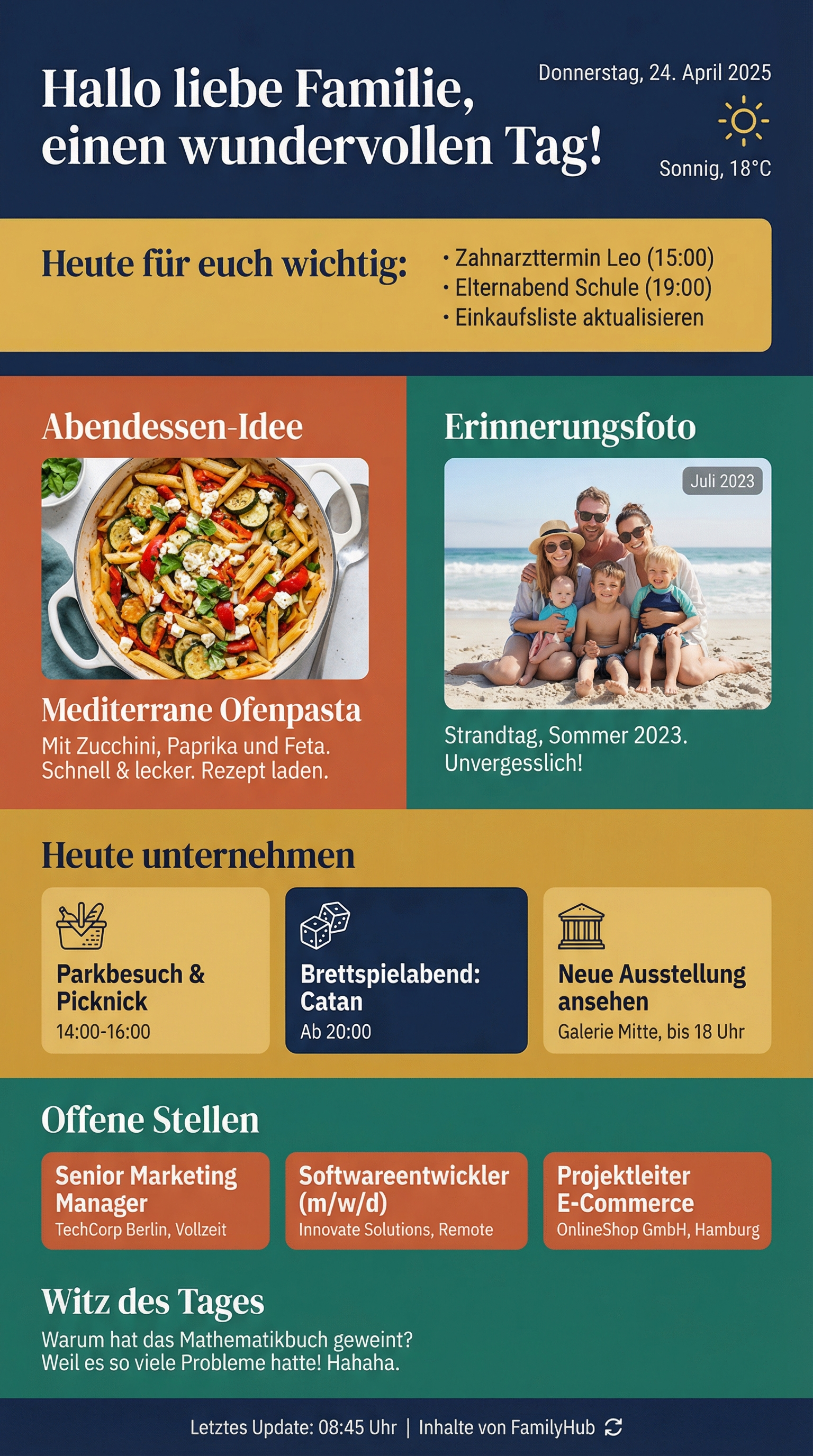Open the Heute für euch wichtig reminders banner
Image resolution: width=813 pixels, height=1456 pixels.
(385, 286)
